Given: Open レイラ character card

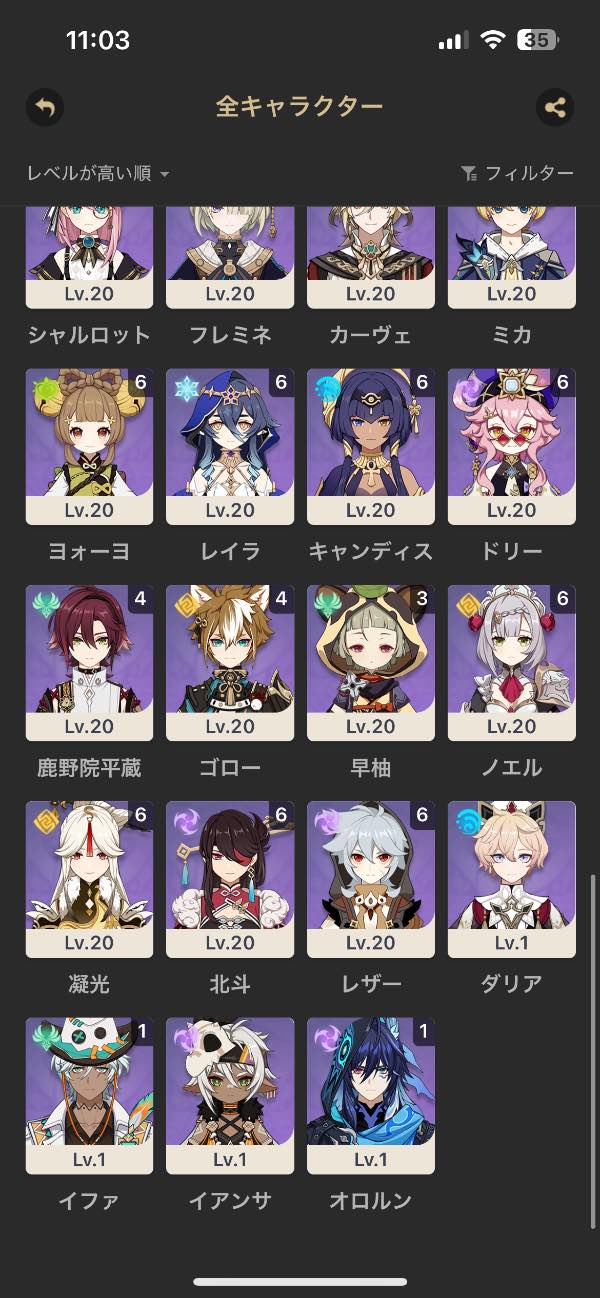Looking at the screenshot, I should click(x=230, y=446).
